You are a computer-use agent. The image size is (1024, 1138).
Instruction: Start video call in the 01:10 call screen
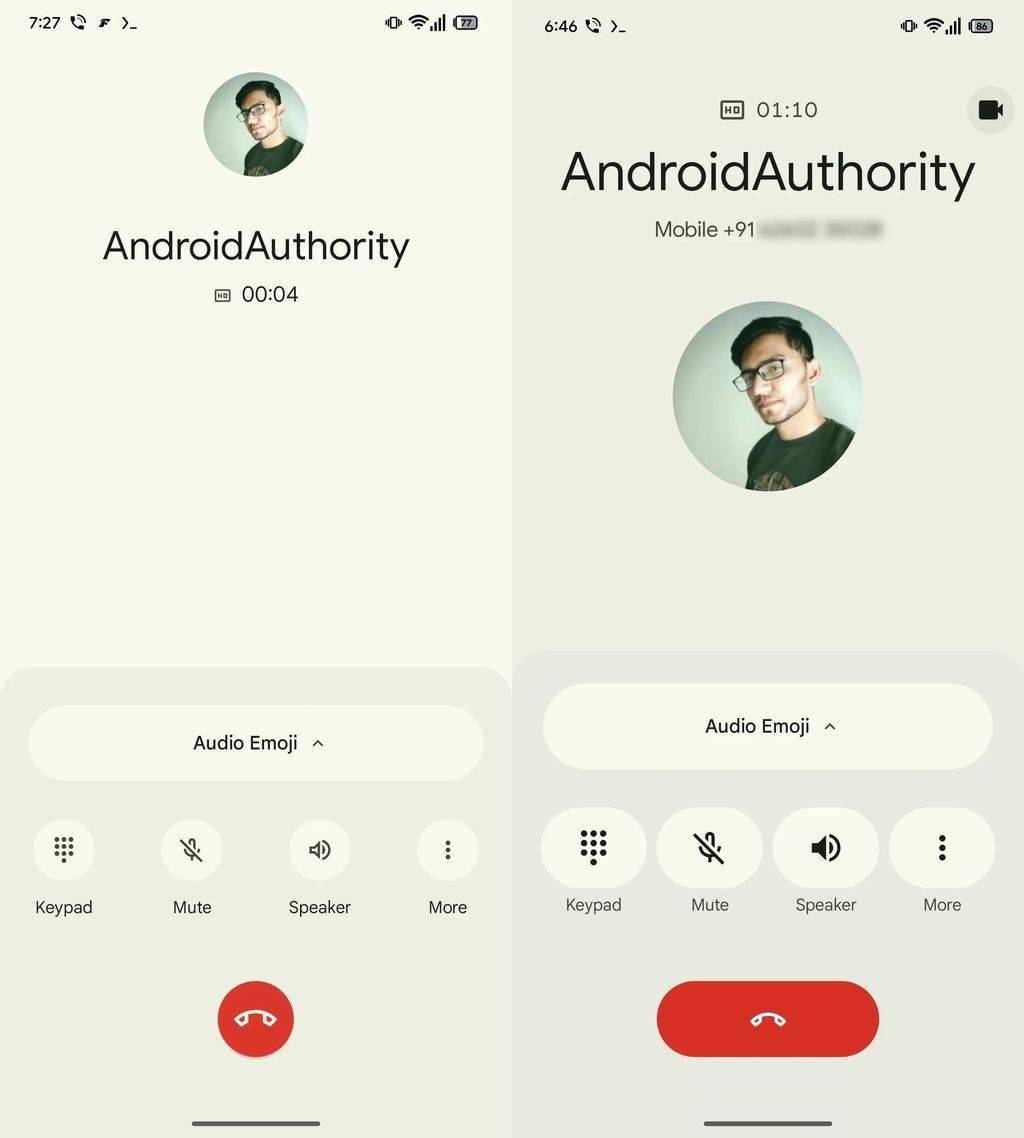[x=990, y=110]
